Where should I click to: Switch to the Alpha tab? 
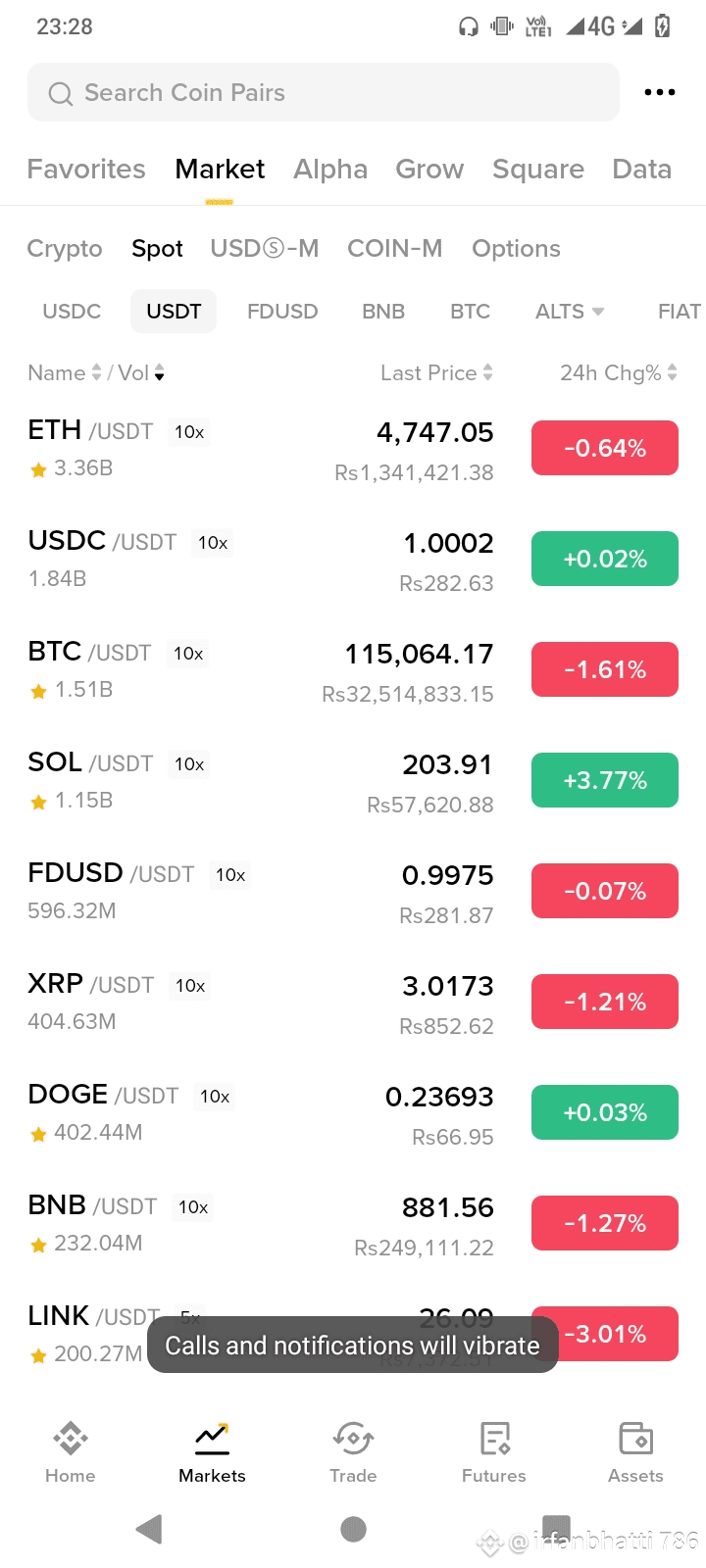pos(330,169)
